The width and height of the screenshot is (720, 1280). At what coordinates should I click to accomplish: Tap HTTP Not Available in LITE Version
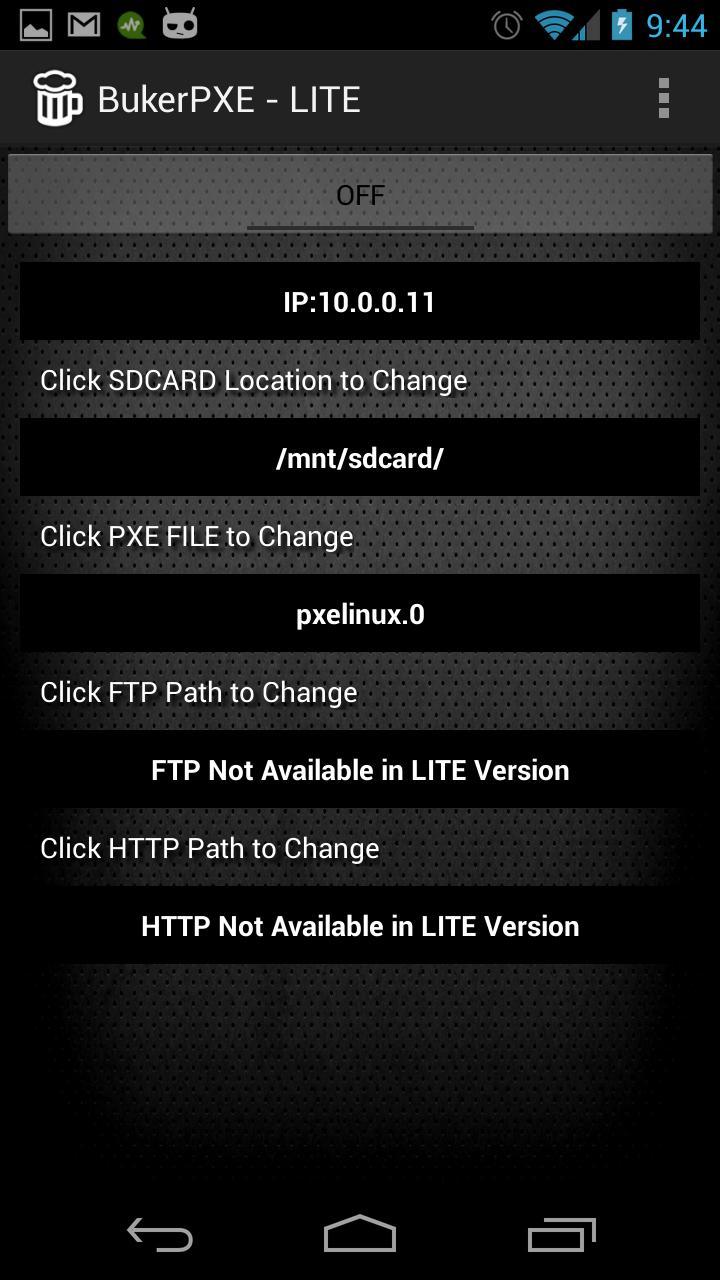(x=360, y=926)
